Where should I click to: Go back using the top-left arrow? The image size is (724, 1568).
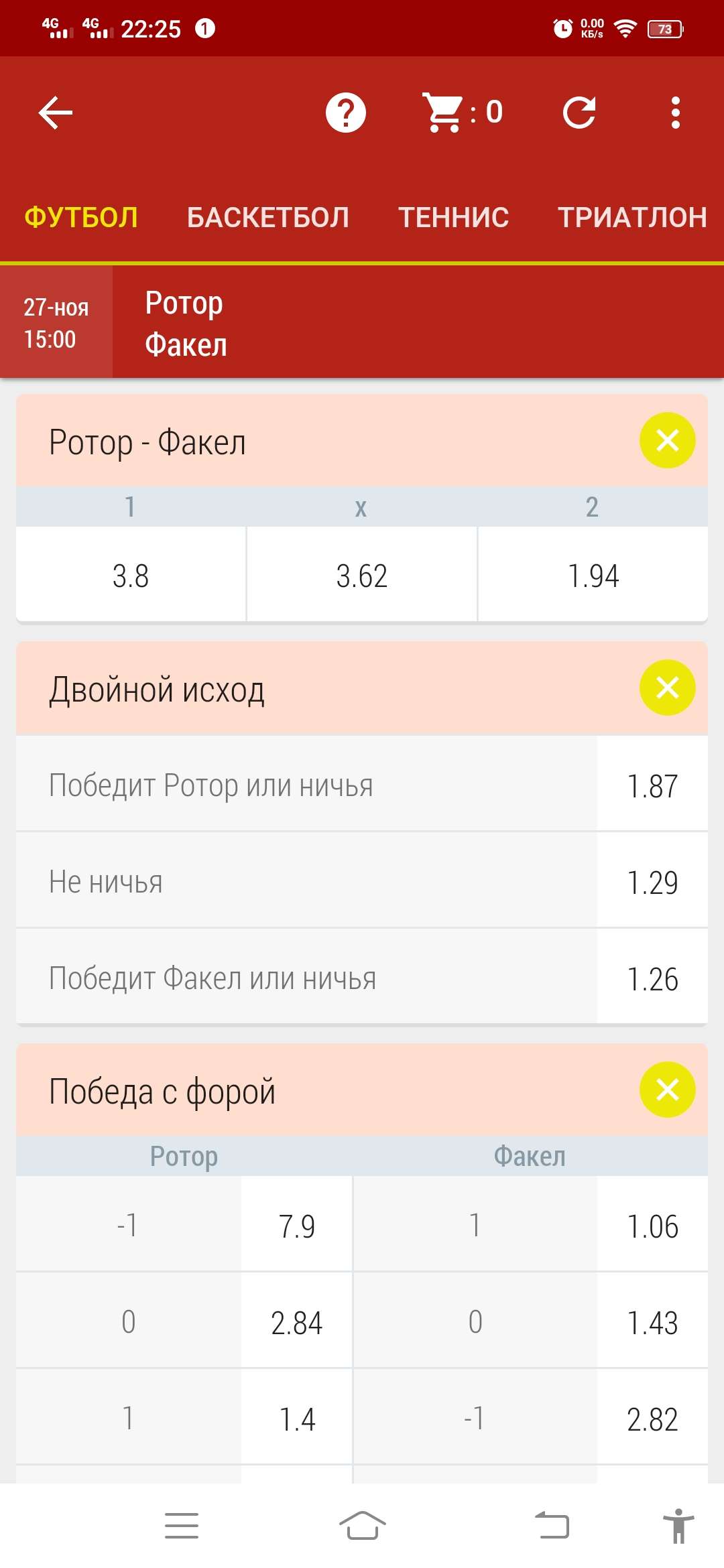point(55,112)
